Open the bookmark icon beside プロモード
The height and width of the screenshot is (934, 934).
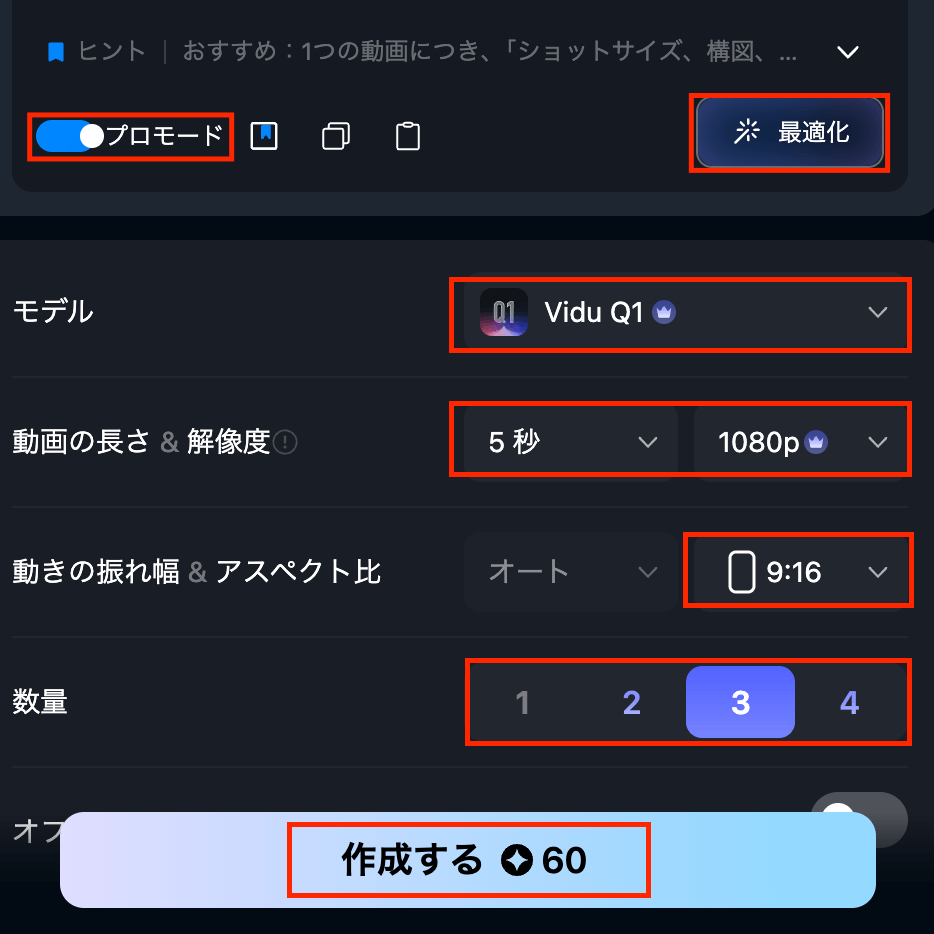click(x=264, y=136)
